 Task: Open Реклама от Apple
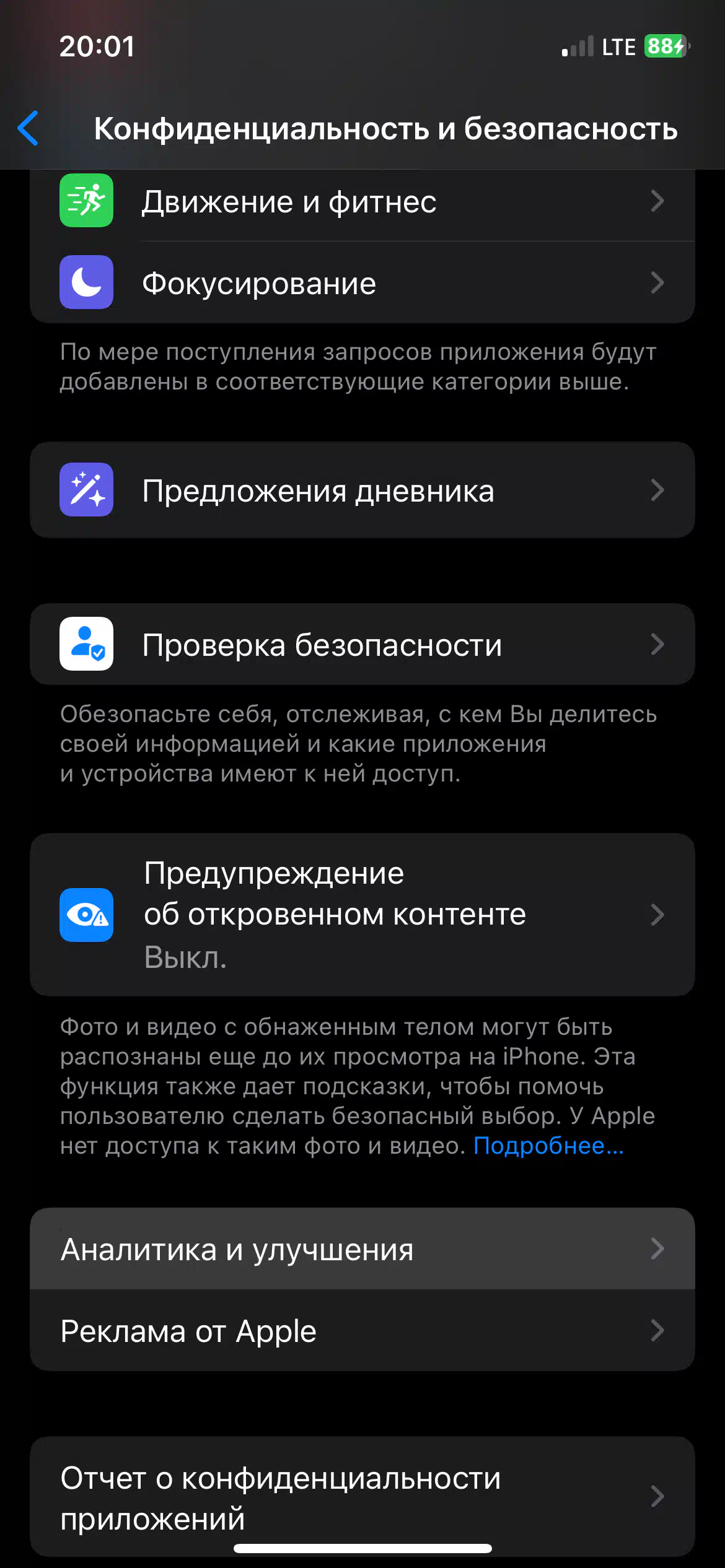click(362, 1331)
